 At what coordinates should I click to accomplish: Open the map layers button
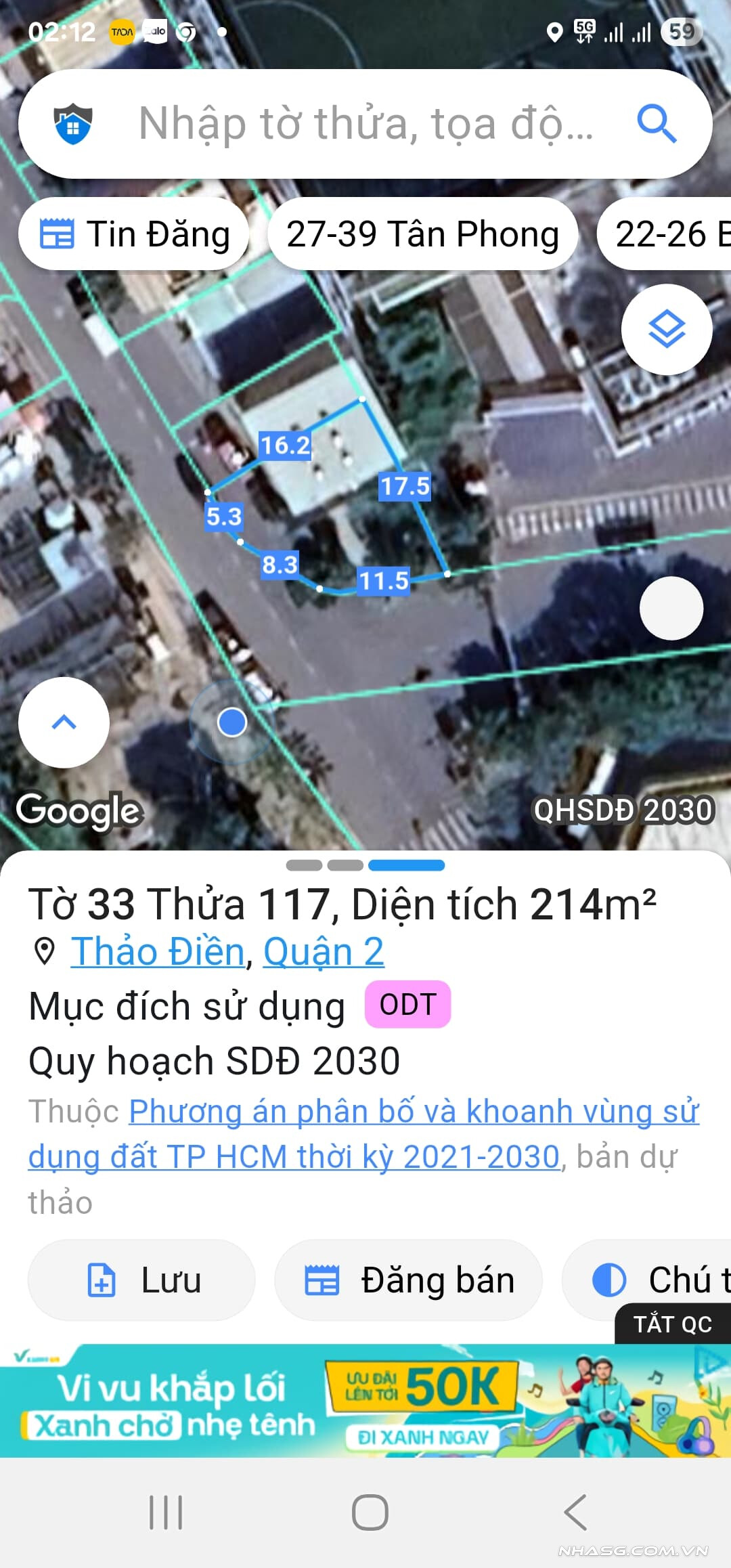(x=667, y=330)
